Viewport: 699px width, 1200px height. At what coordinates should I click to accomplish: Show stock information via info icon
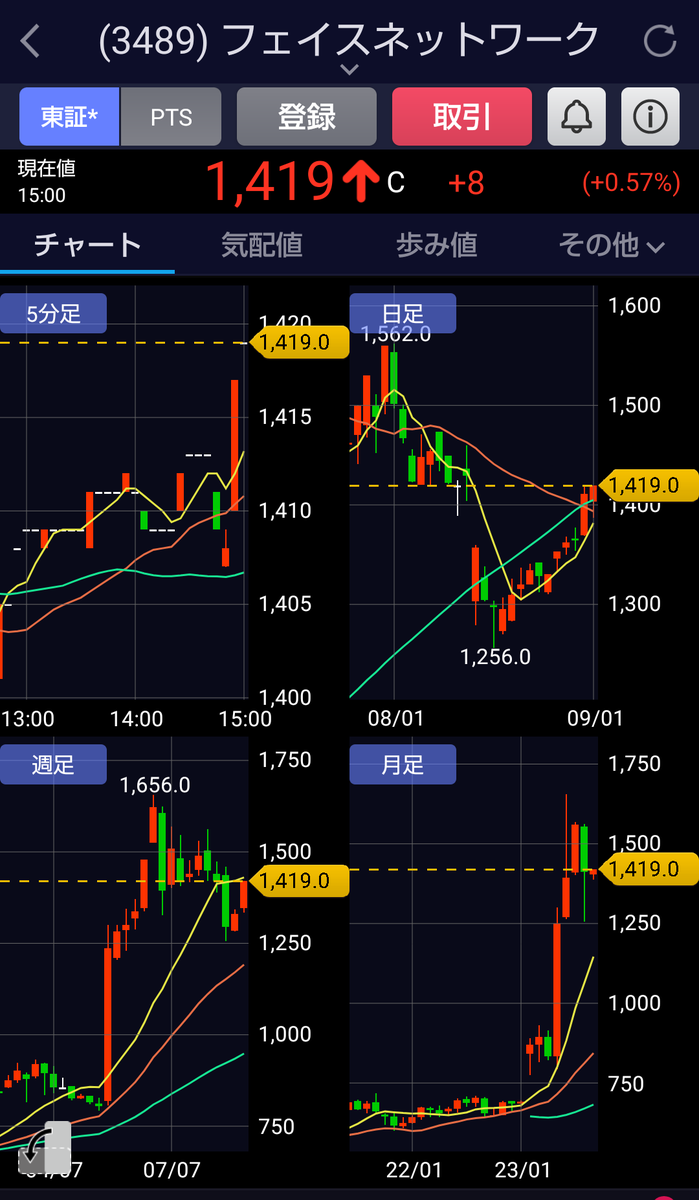coord(650,117)
